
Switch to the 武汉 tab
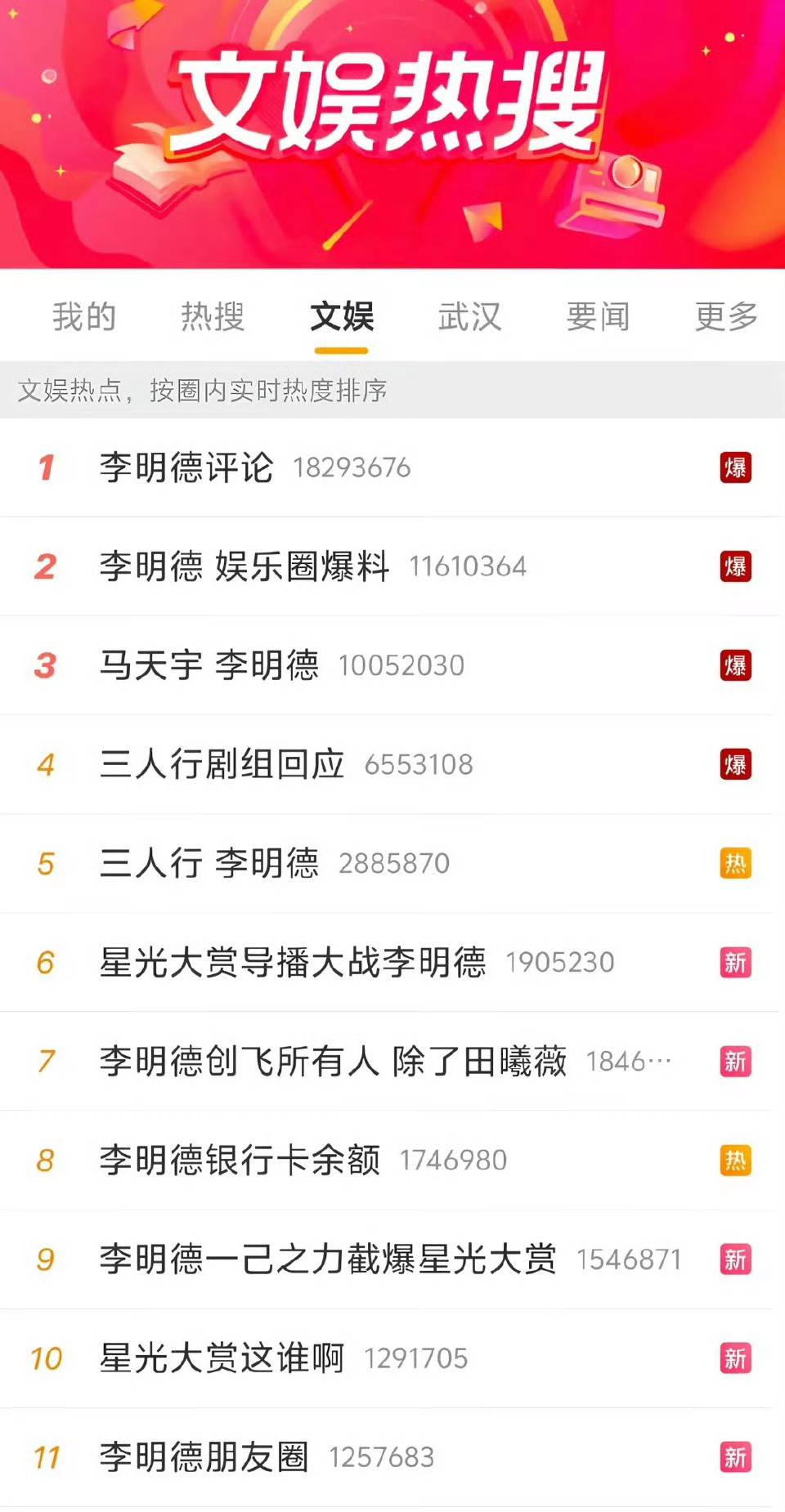[x=469, y=318]
